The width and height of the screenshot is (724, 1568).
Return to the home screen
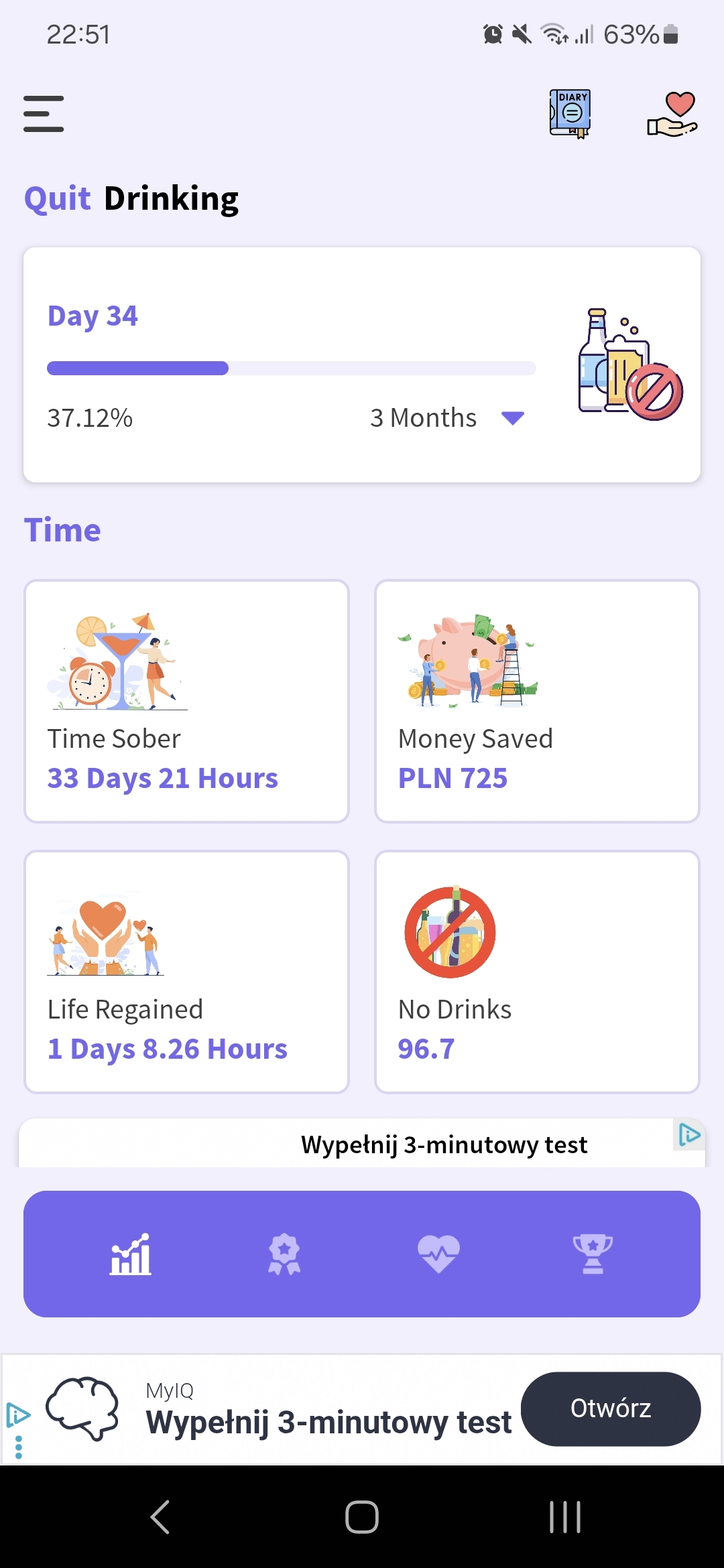click(x=362, y=1516)
